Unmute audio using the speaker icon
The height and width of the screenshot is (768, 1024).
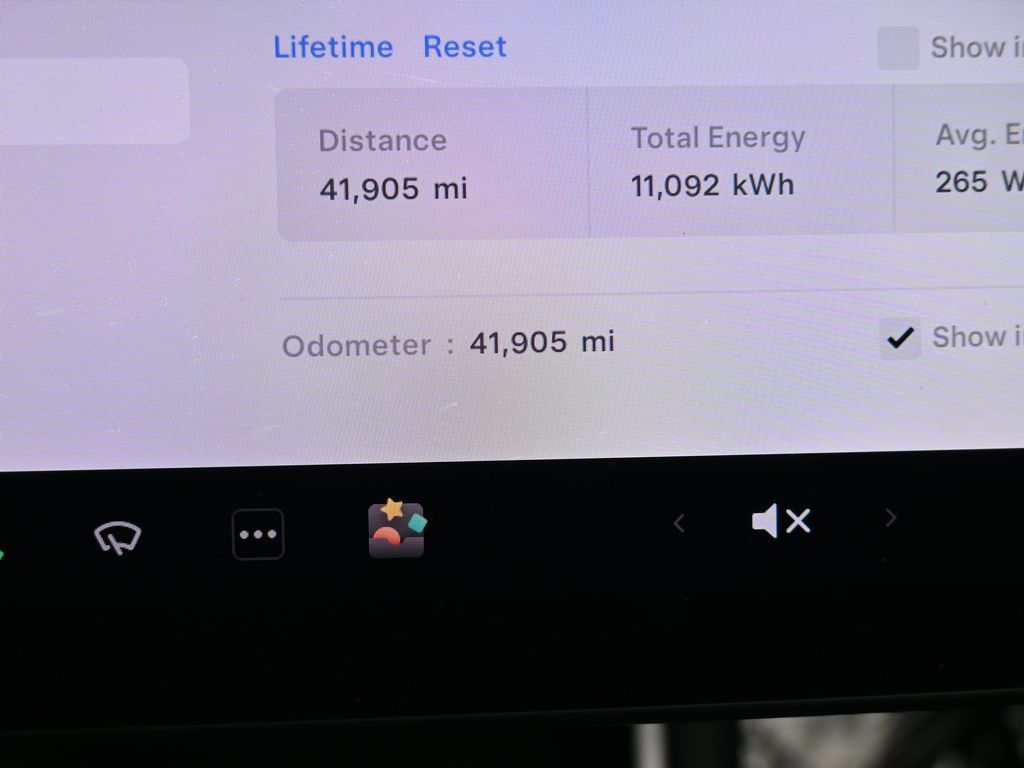click(781, 521)
